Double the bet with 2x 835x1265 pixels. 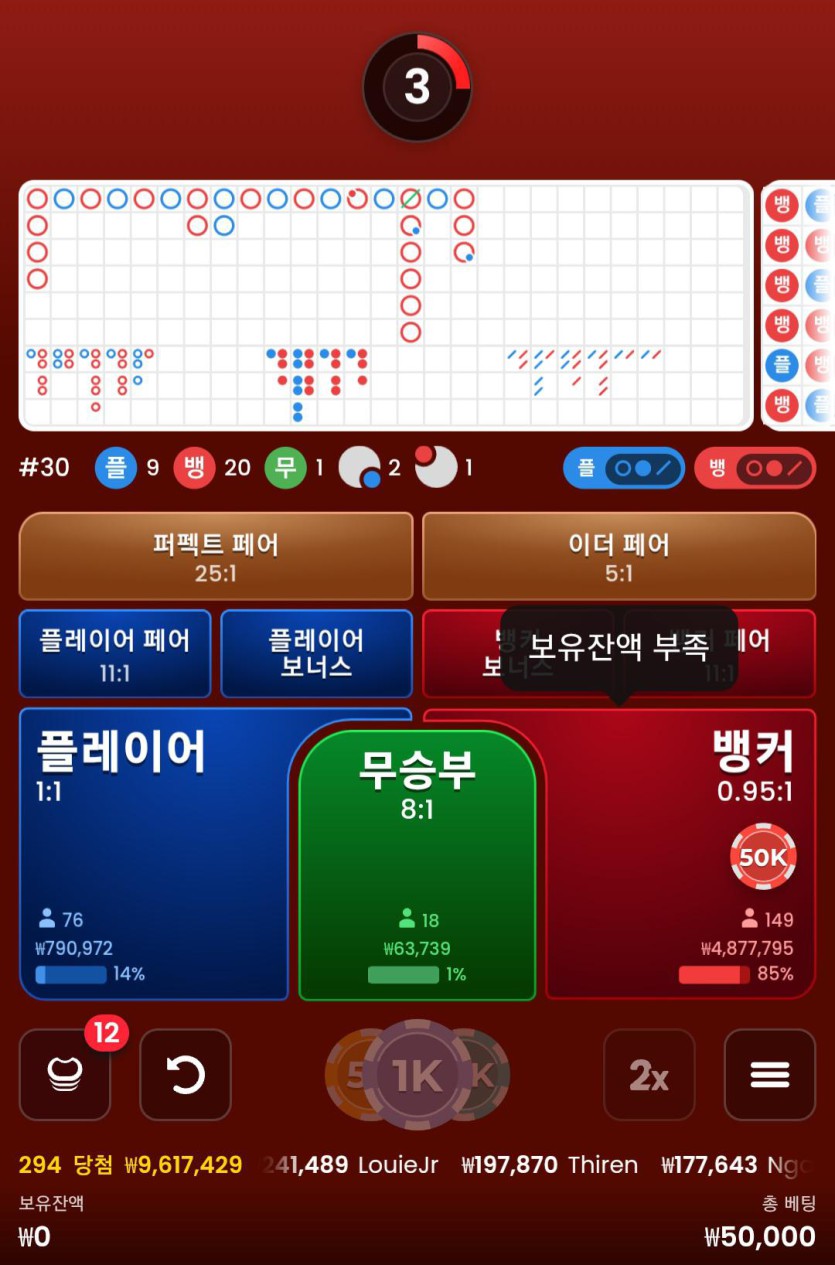[x=649, y=1075]
